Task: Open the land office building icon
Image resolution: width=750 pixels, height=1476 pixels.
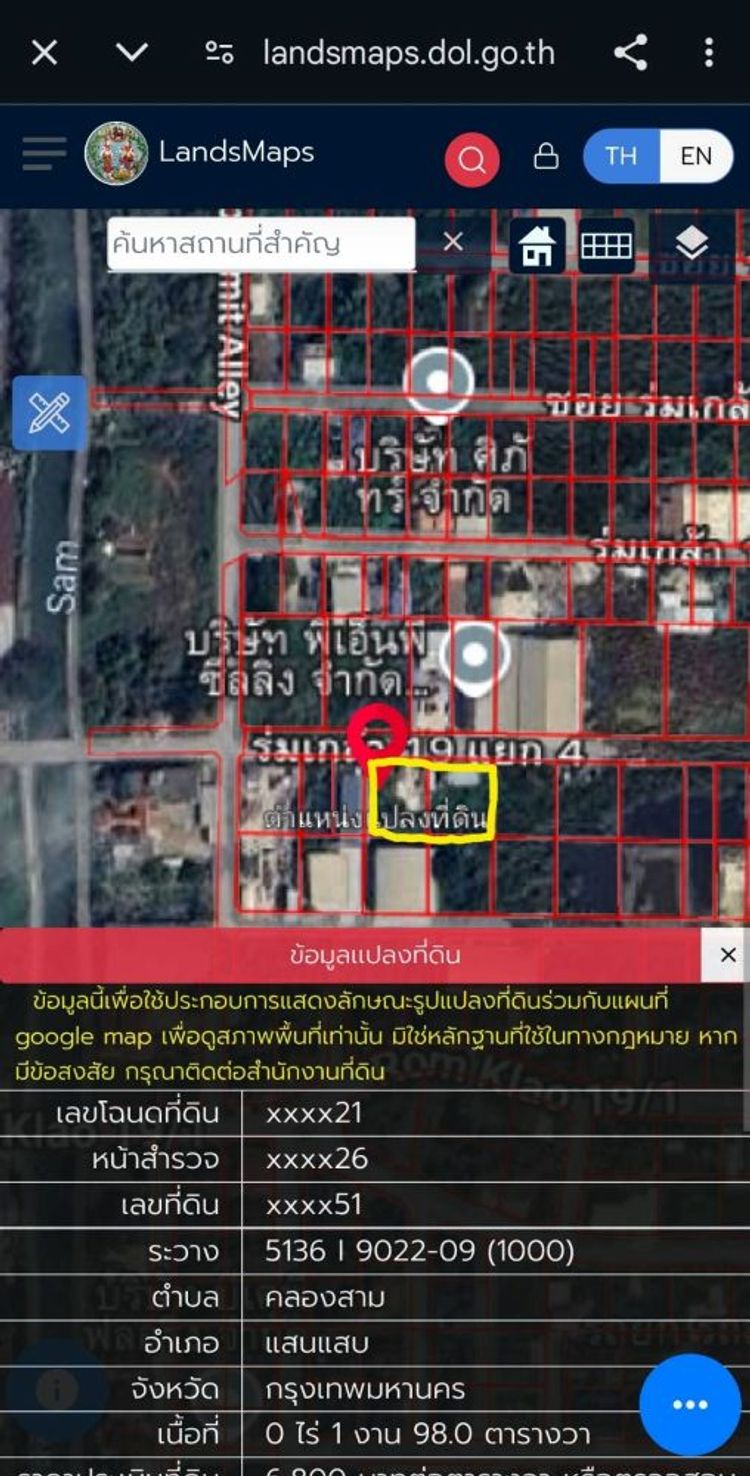Action: tap(537, 245)
